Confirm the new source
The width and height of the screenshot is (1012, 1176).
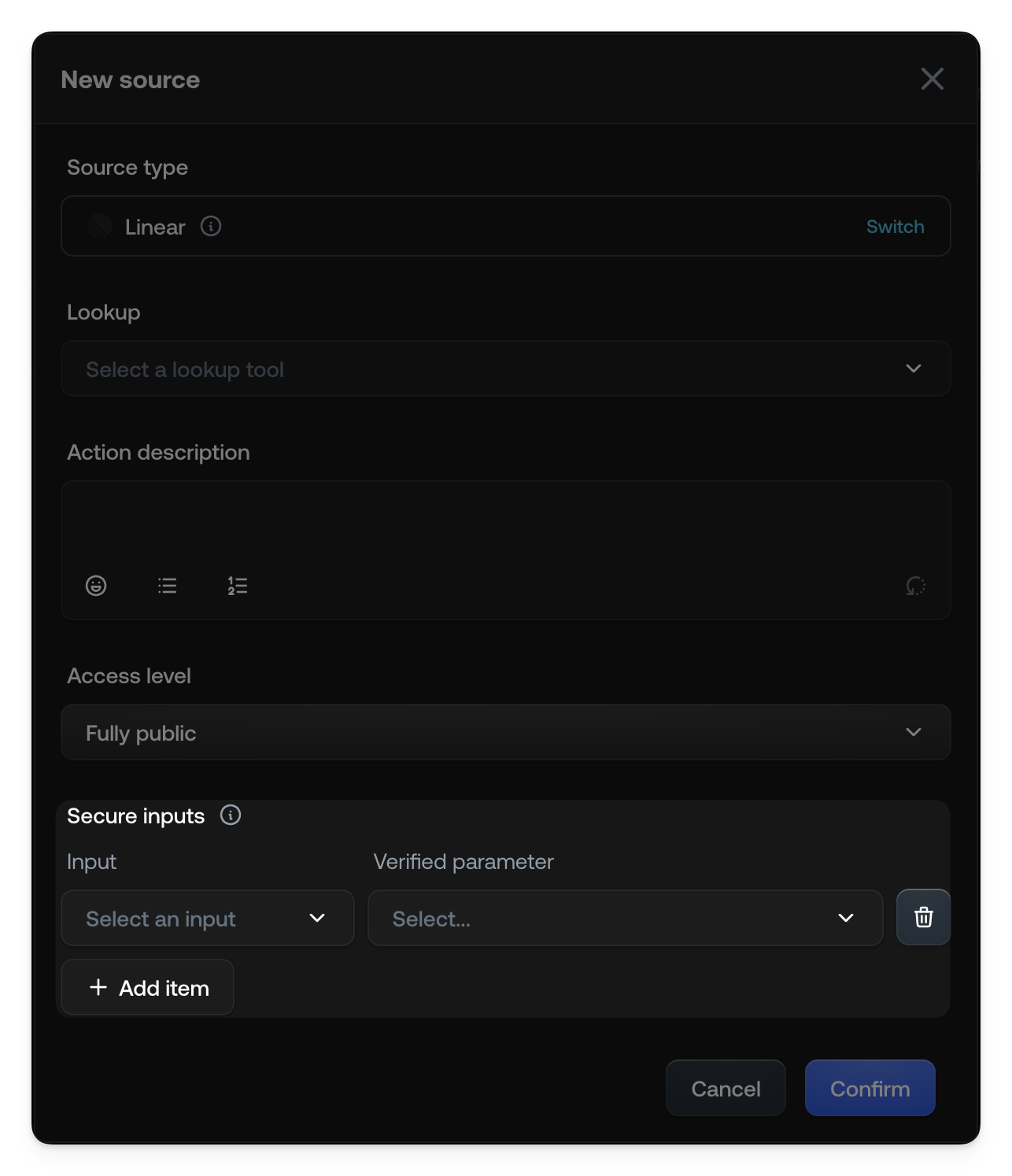tap(870, 1088)
